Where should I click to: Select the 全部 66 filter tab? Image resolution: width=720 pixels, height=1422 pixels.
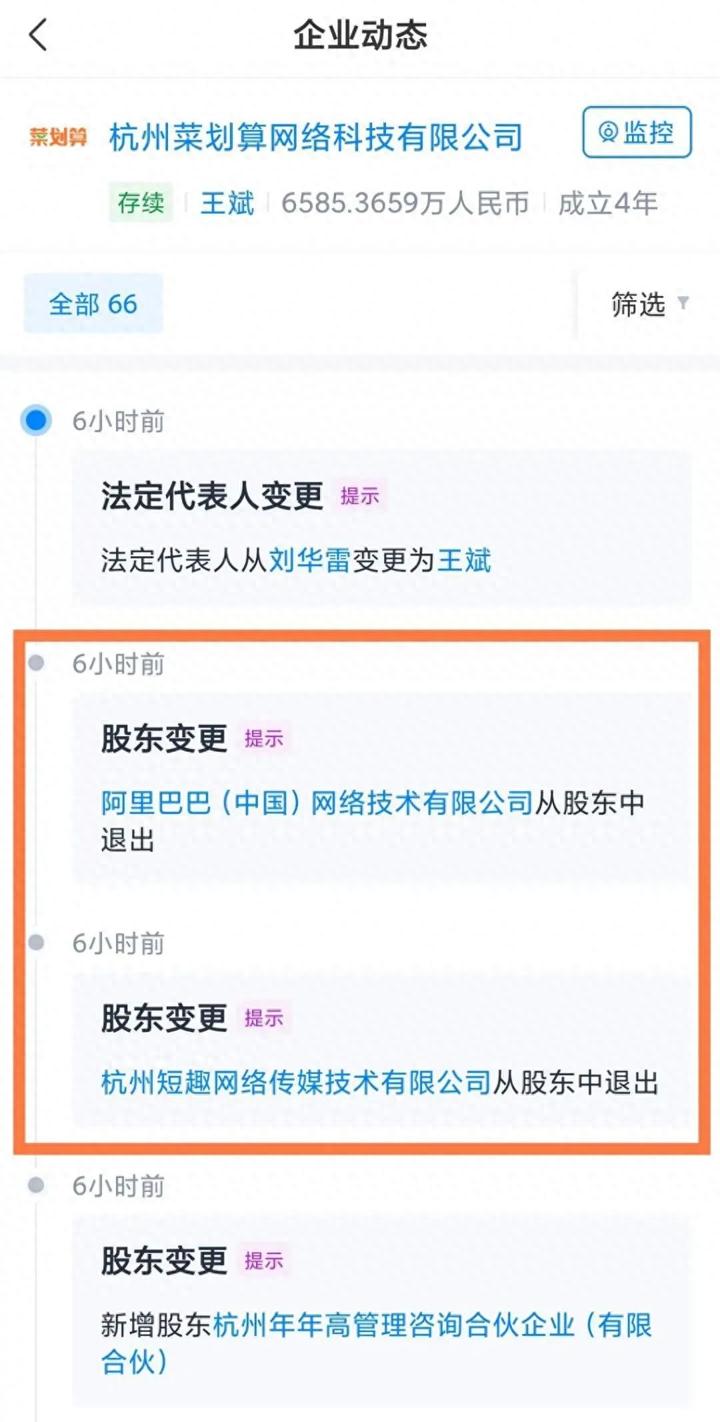(93, 303)
